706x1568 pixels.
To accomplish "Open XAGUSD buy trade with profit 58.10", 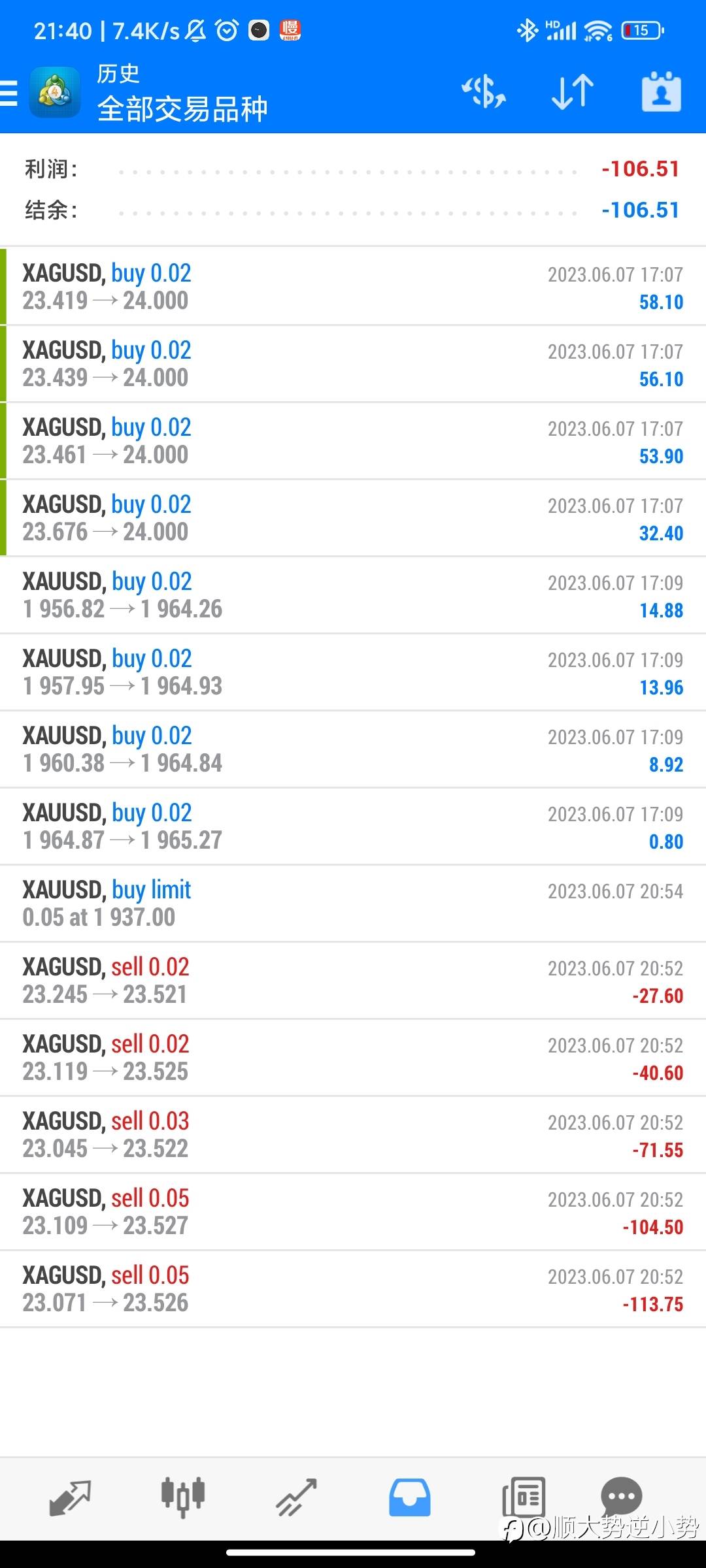I will pos(353,287).
